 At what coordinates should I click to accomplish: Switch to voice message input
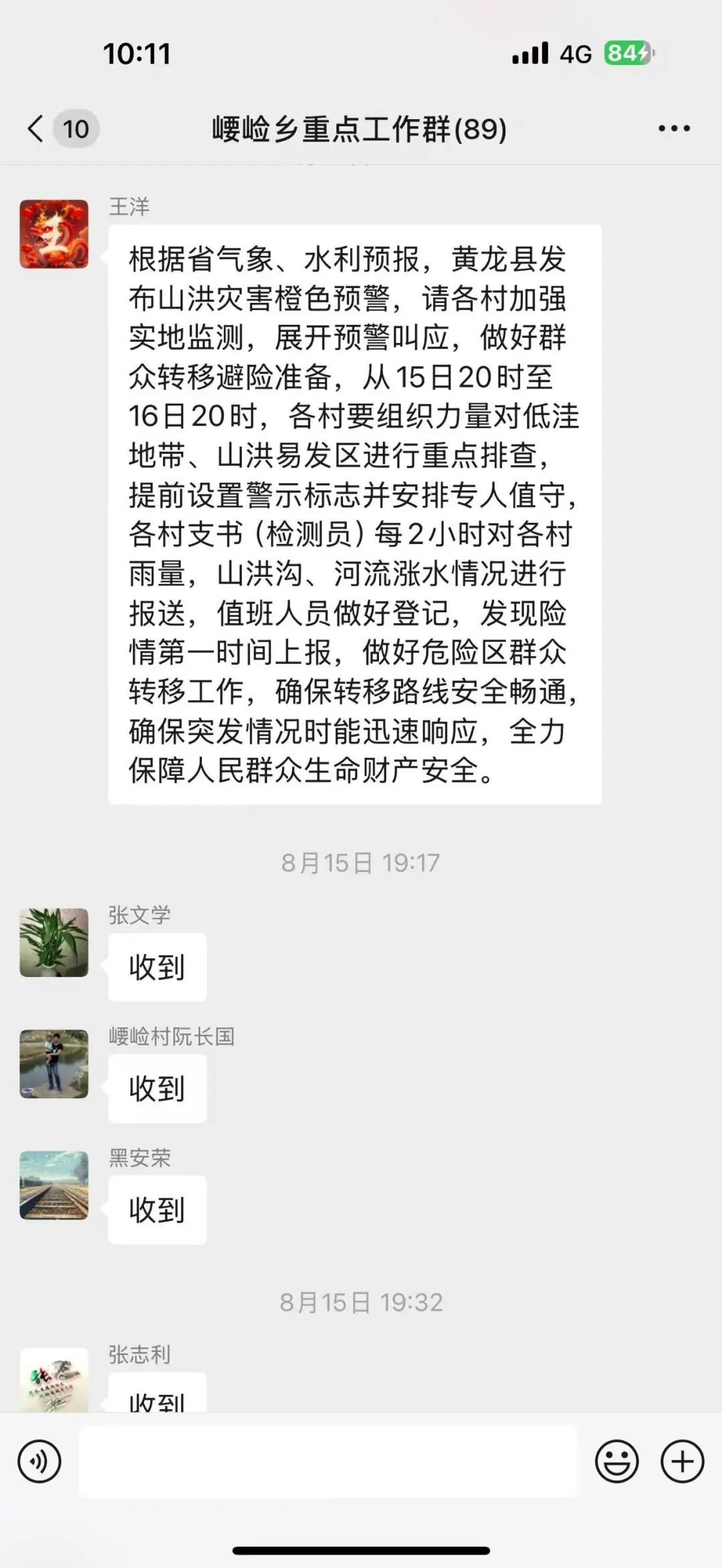[39, 1461]
